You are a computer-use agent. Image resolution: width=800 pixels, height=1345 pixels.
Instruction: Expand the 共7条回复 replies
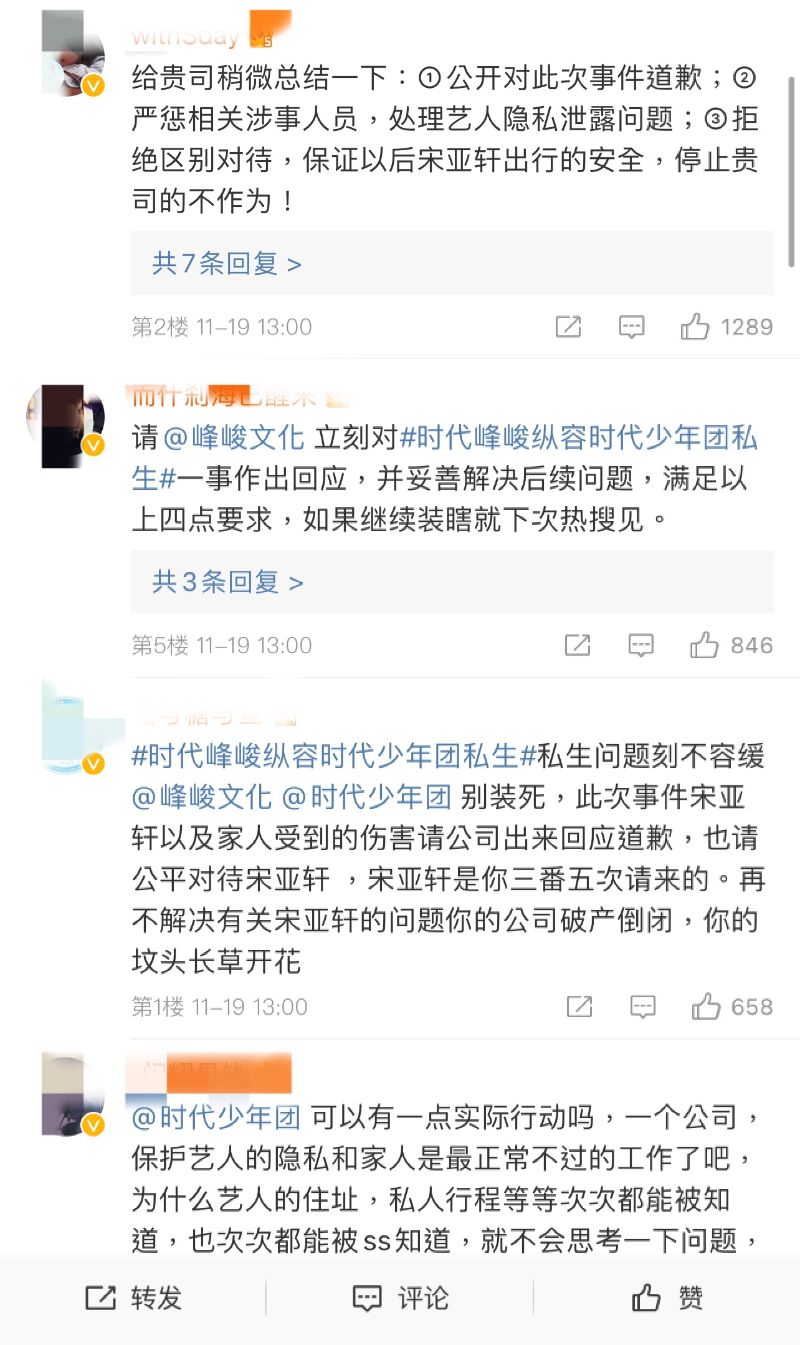point(227,264)
